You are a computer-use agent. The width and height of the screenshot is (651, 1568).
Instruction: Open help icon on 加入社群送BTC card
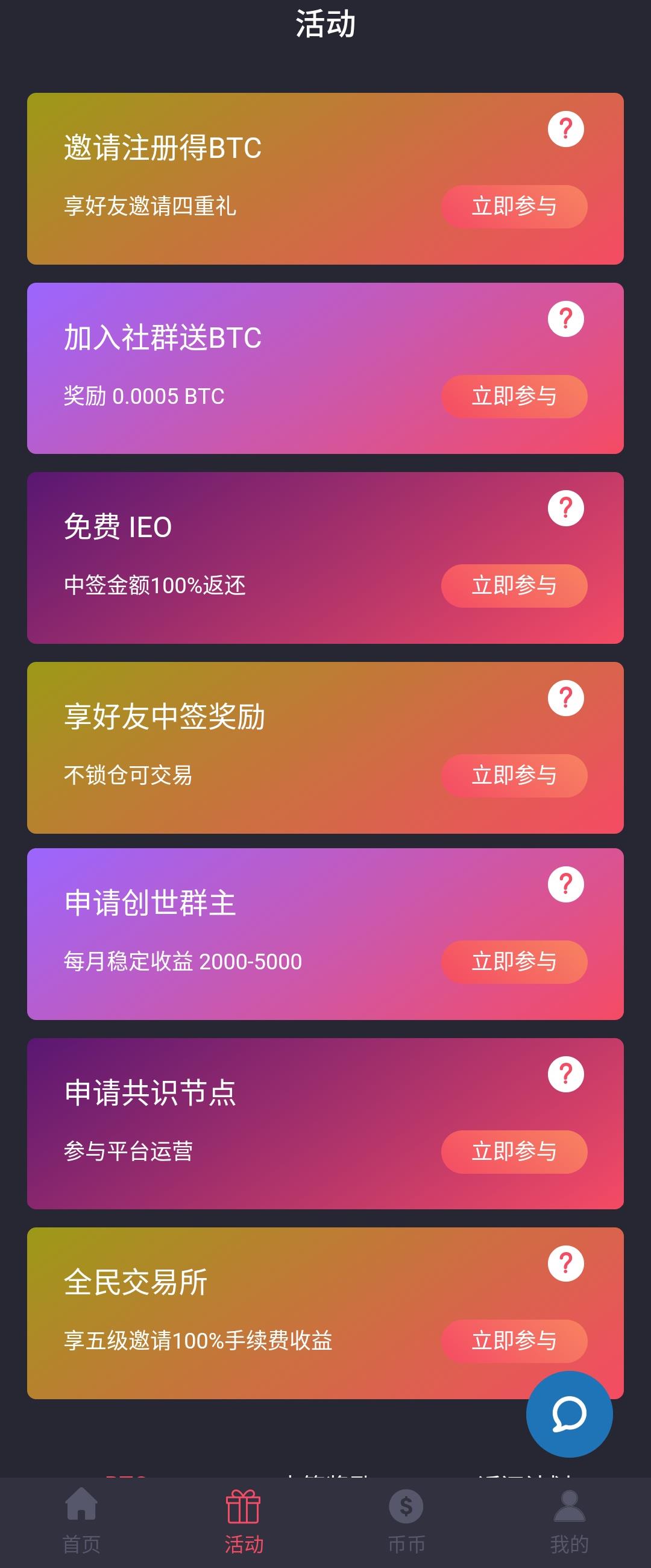(x=566, y=318)
